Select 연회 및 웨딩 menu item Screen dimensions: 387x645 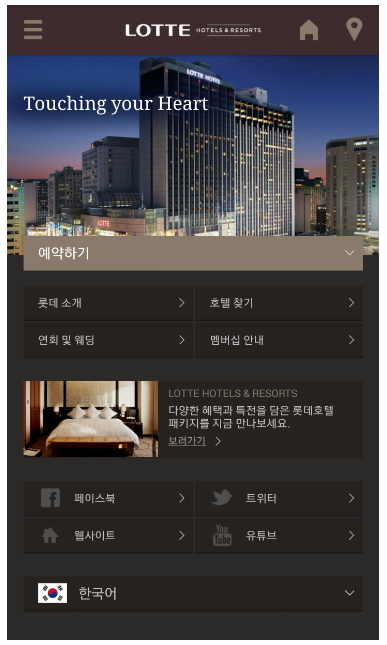108,340
